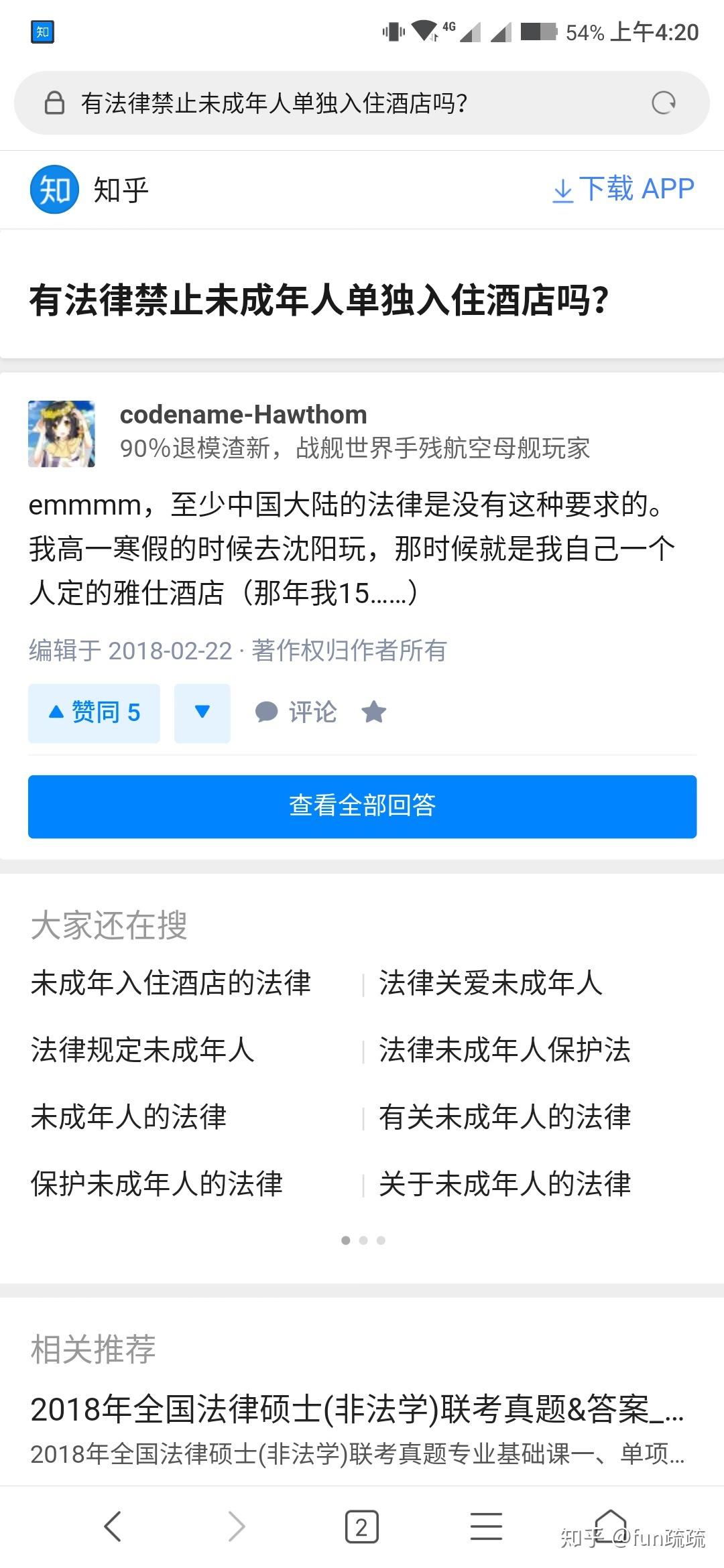Search 法律关爱未成年人
The width and height of the screenshot is (724, 1568).
point(491,983)
